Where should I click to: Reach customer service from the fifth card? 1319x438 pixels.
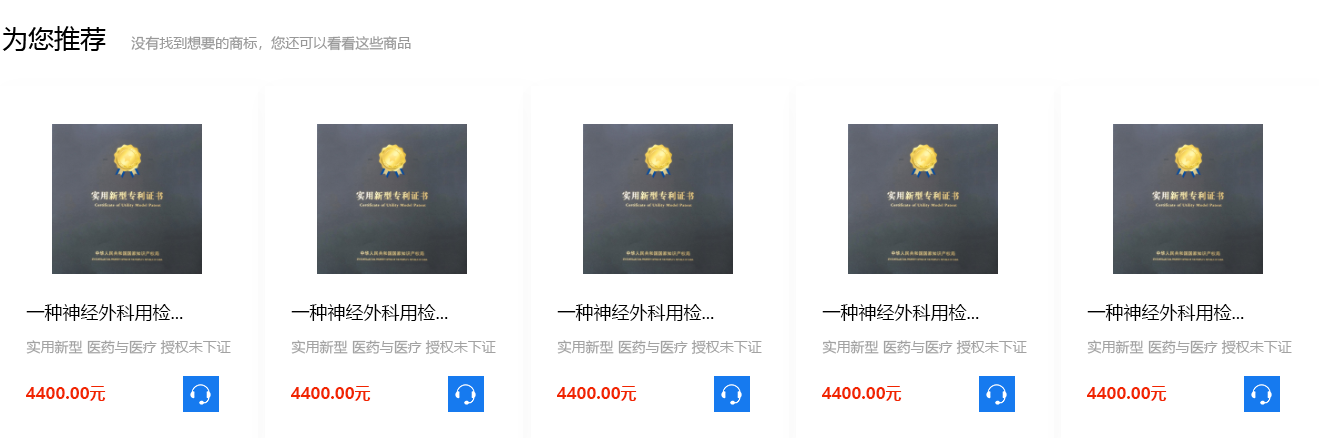pyautogui.click(x=1262, y=394)
